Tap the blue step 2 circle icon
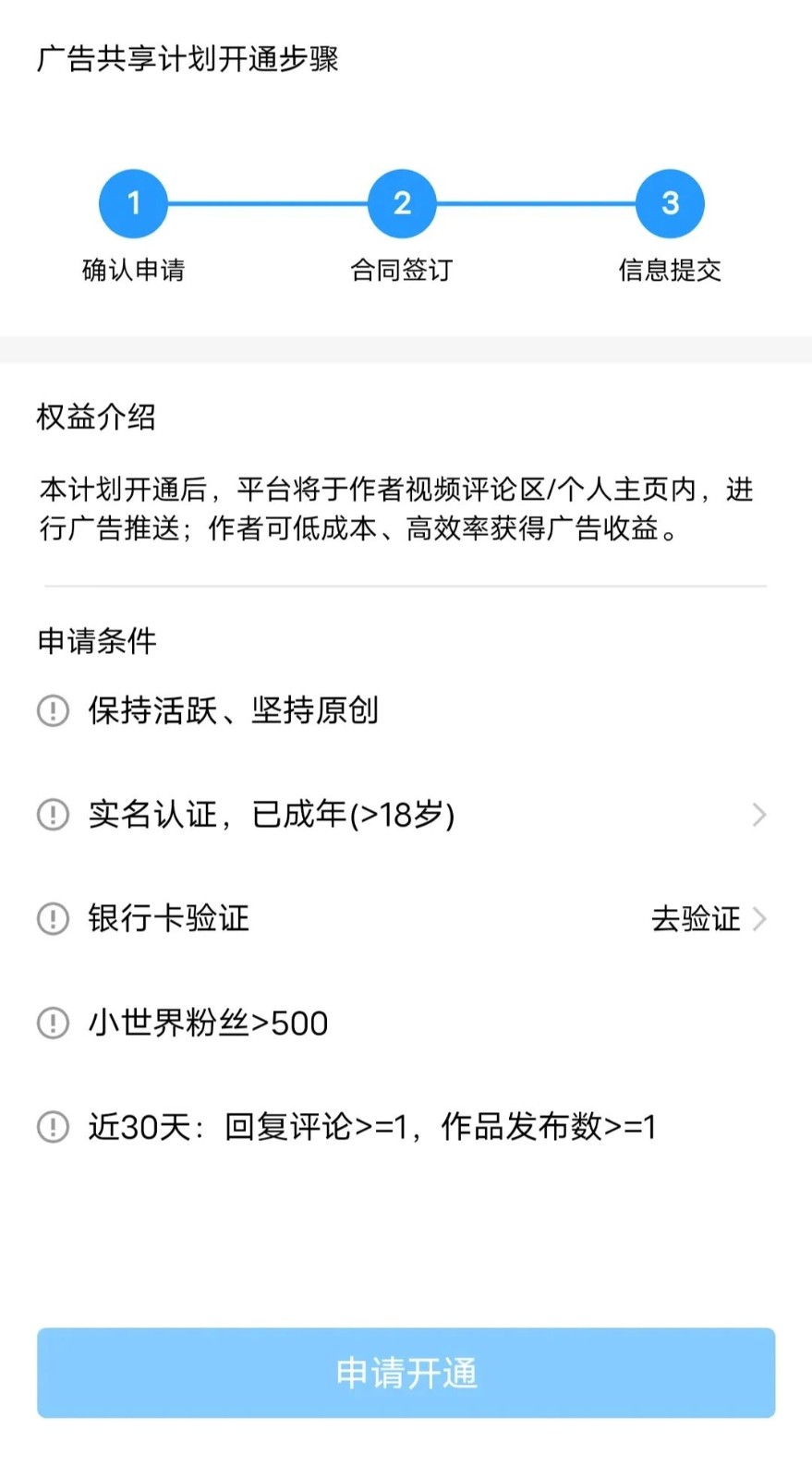The image size is (812, 1478). (x=402, y=202)
